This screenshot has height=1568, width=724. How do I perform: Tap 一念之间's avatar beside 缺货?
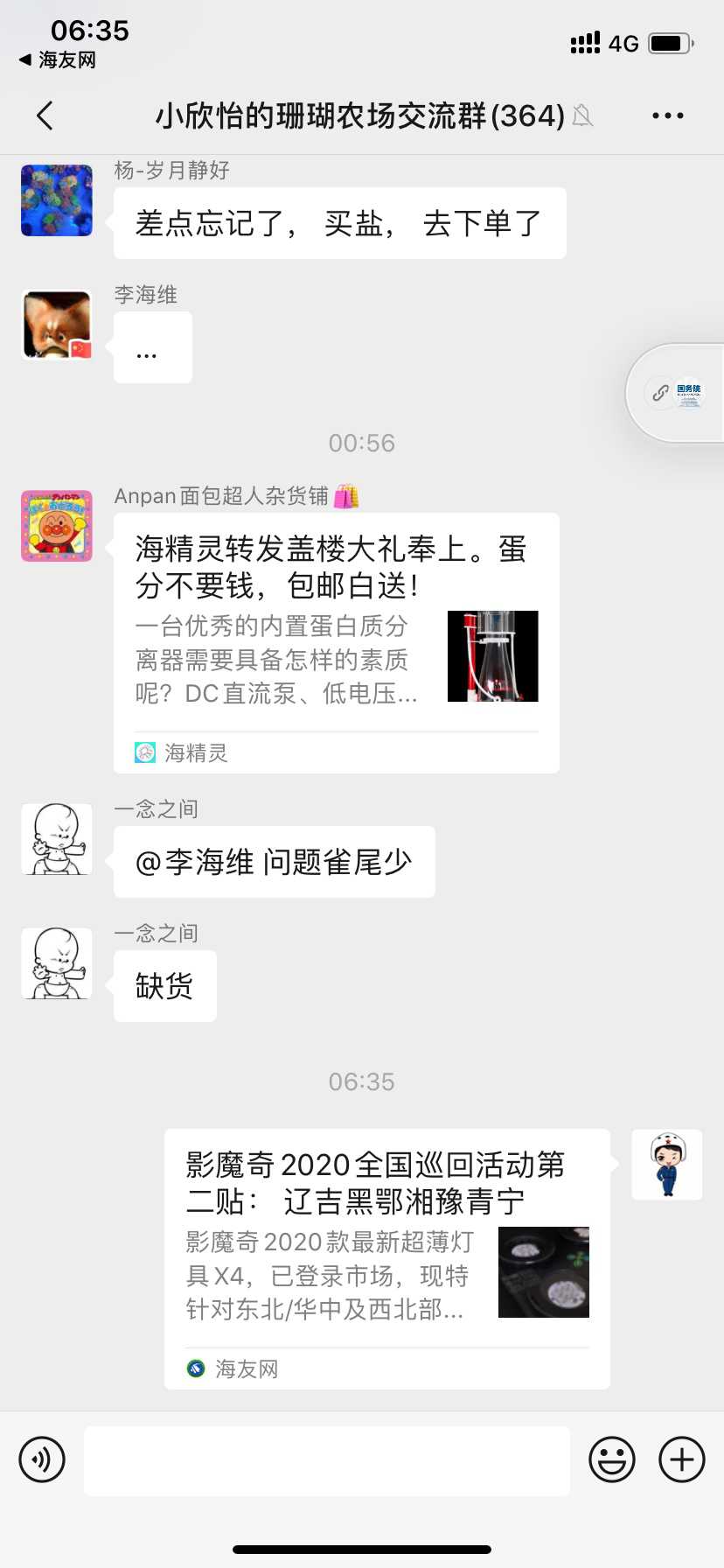(57, 963)
